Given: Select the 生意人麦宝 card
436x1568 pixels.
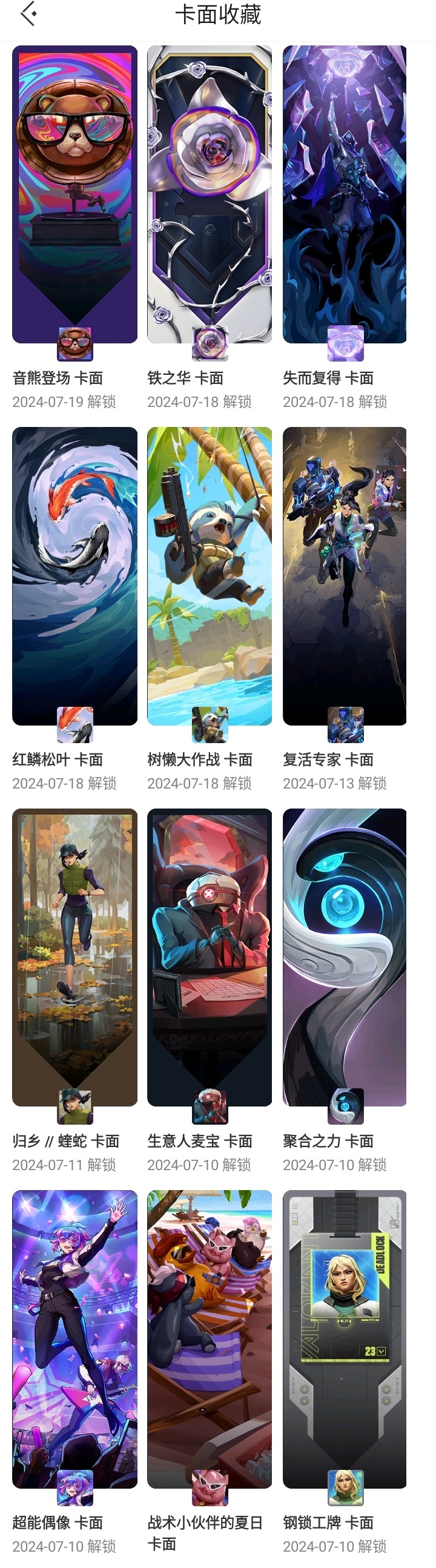Looking at the screenshot, I should click(210, 957).
